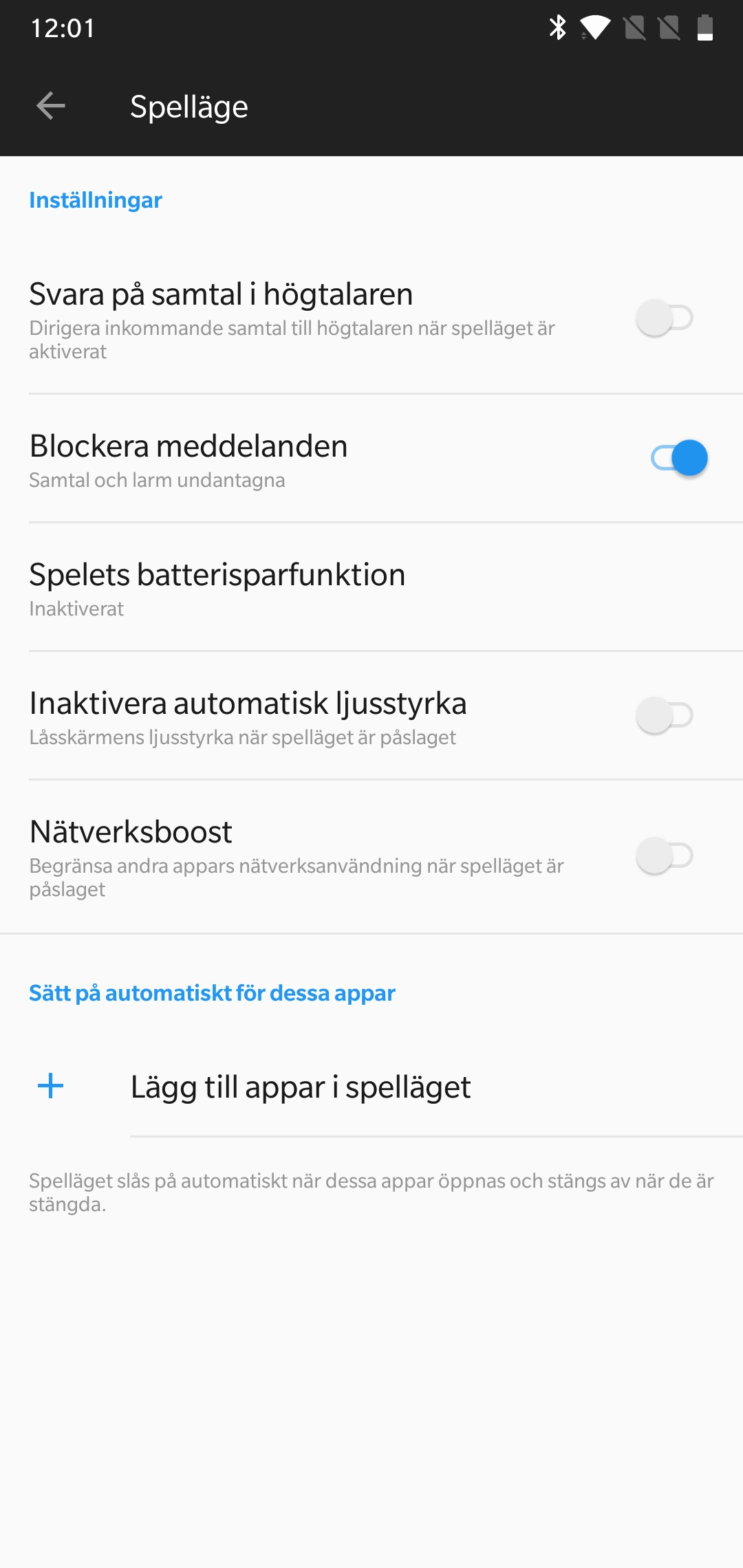Open Spelets batterisparfunktion setting

371,587
